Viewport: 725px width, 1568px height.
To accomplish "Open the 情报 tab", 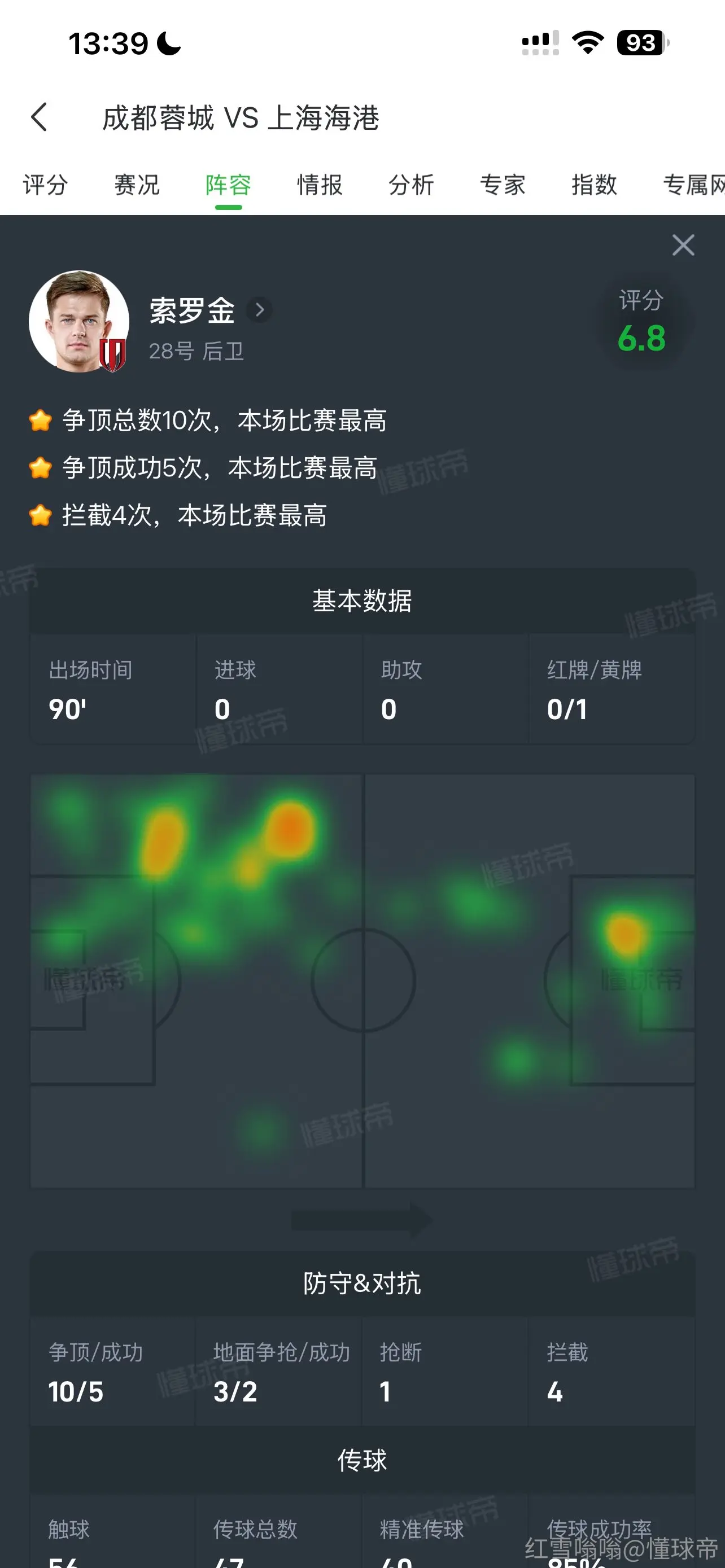I will tap(320, 185).
